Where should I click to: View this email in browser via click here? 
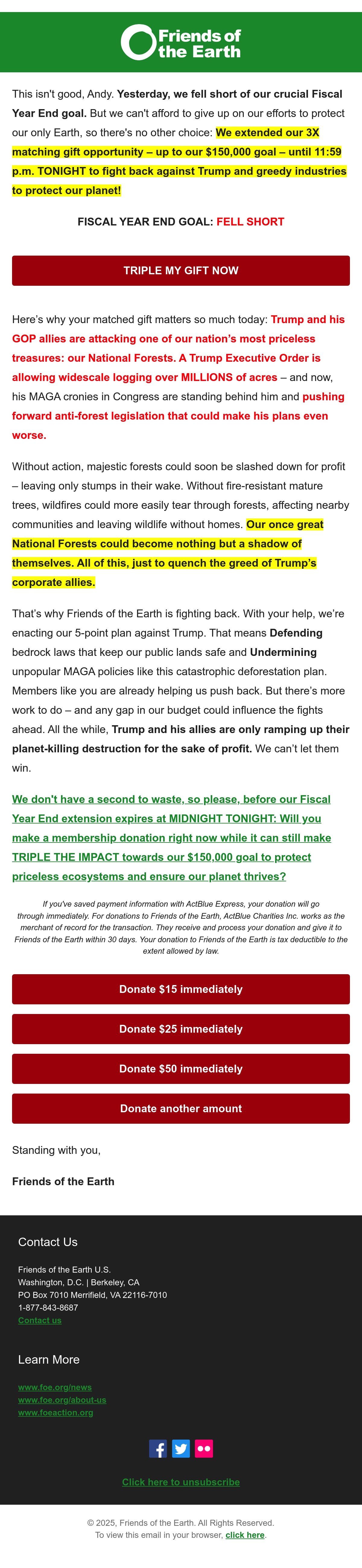245,1535
